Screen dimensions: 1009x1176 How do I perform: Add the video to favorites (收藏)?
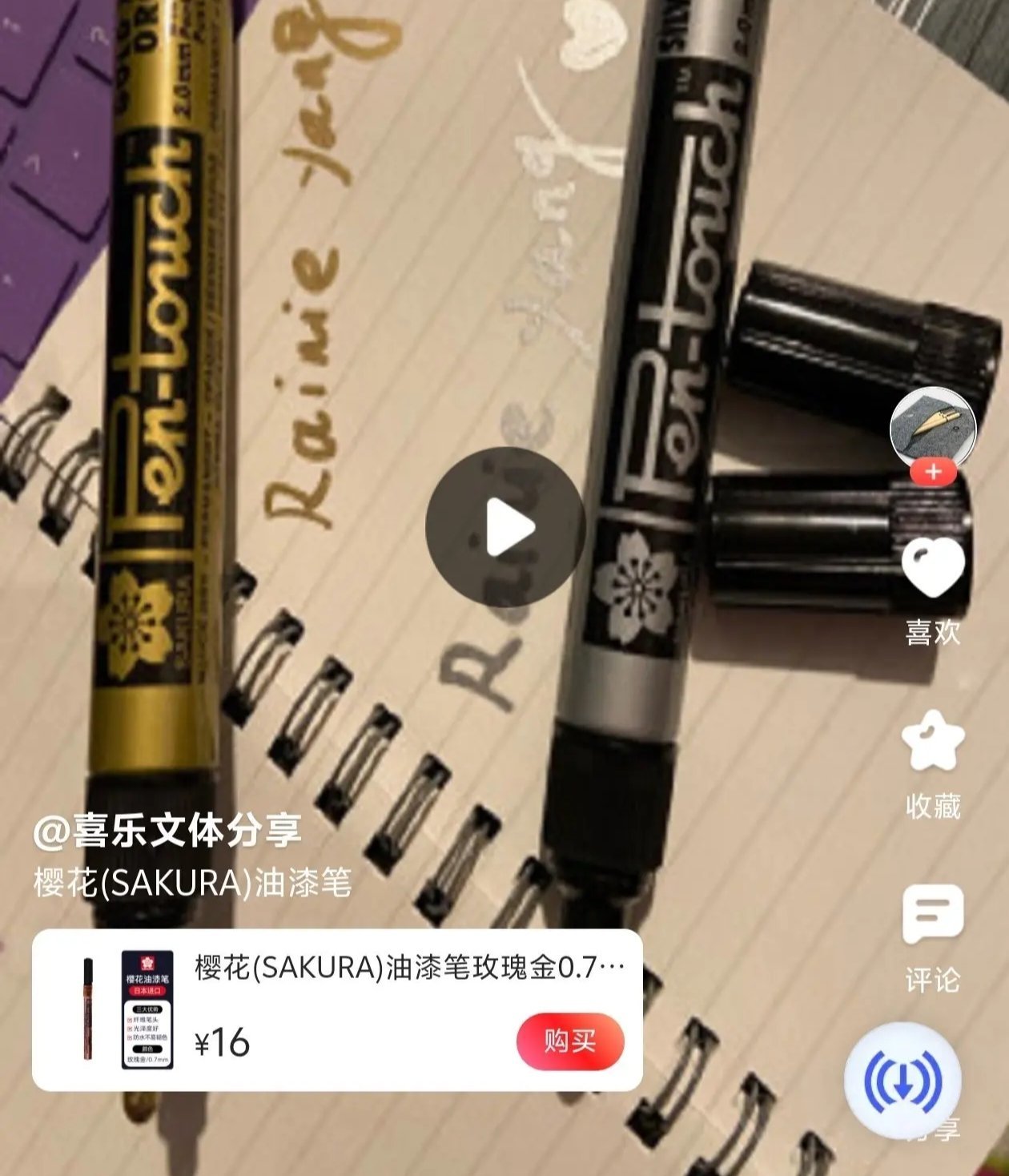tap(933, 741)
